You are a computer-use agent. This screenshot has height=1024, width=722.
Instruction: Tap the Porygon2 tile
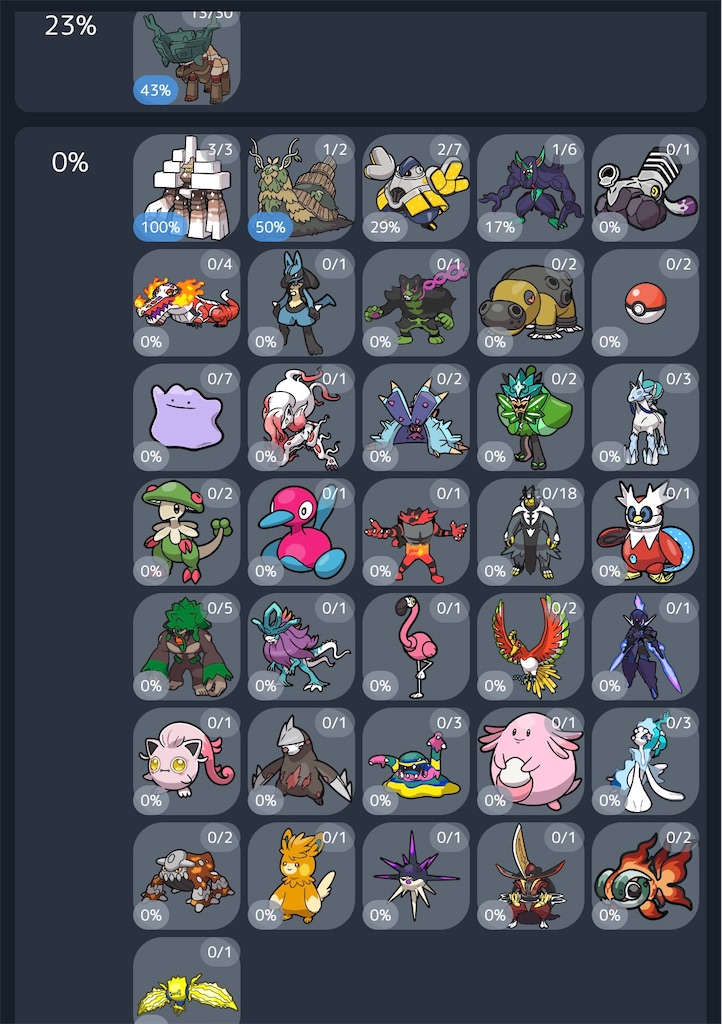pos(301,533)
